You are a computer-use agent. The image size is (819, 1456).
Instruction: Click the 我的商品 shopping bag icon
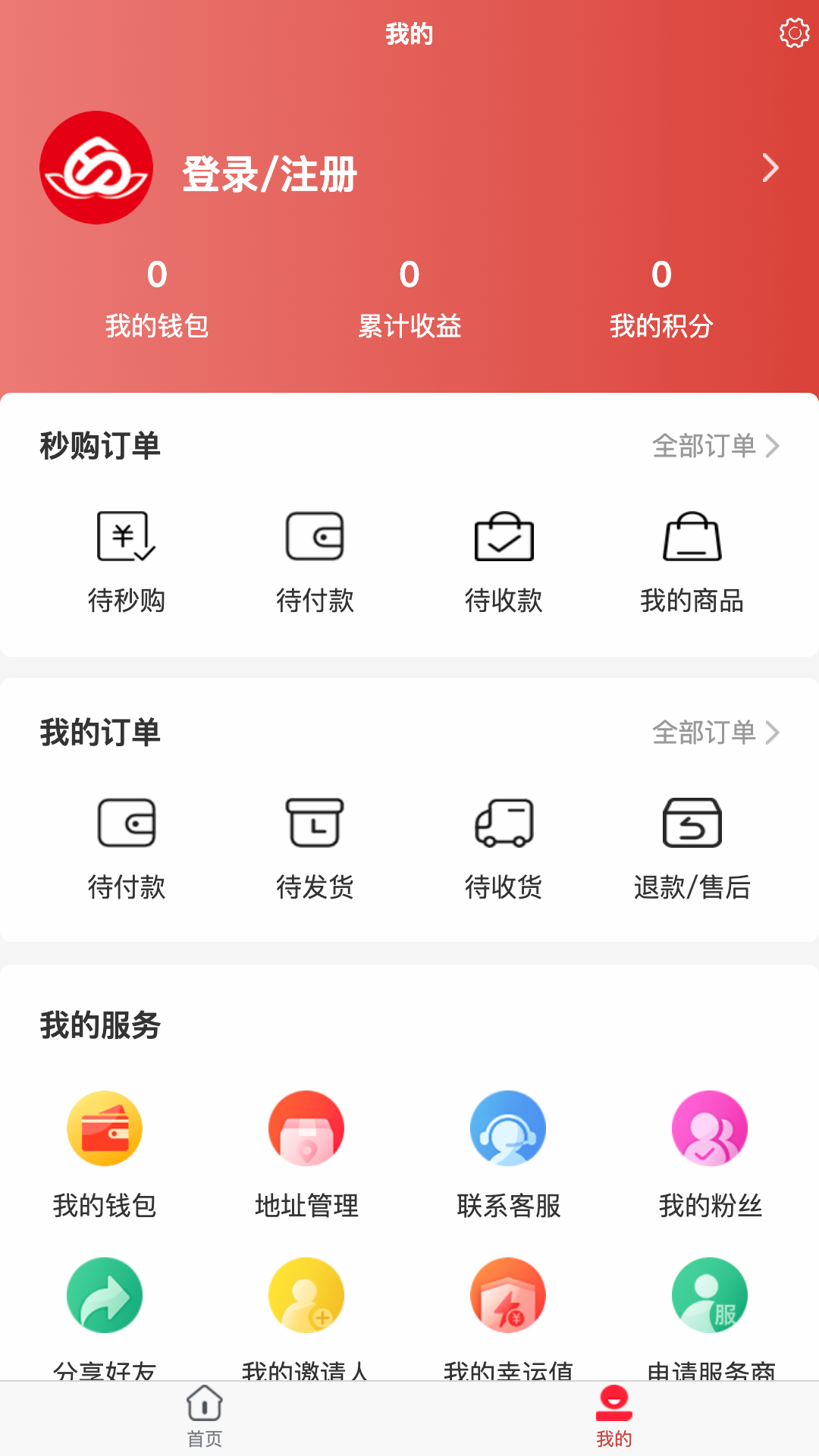[x=692, y=540]
